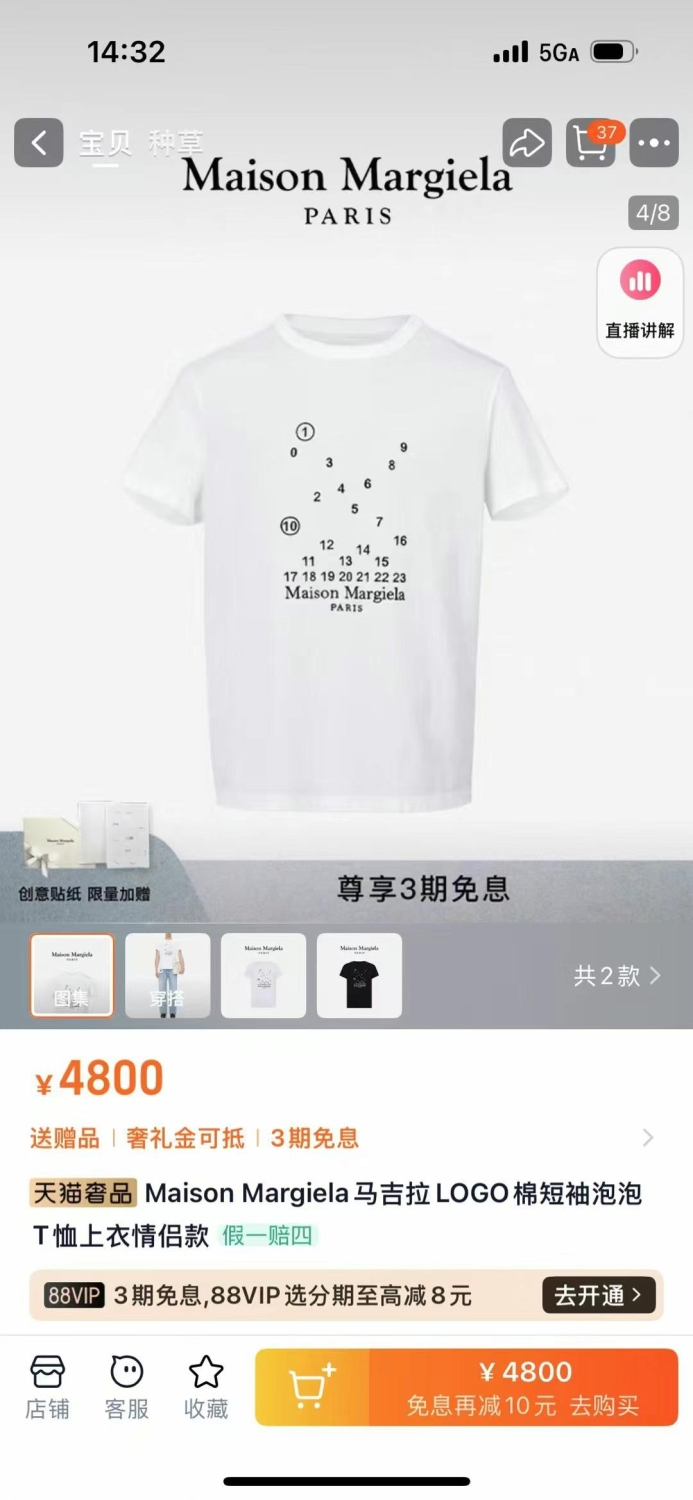Open the three-dot overflow menu

tap(655, 143)
